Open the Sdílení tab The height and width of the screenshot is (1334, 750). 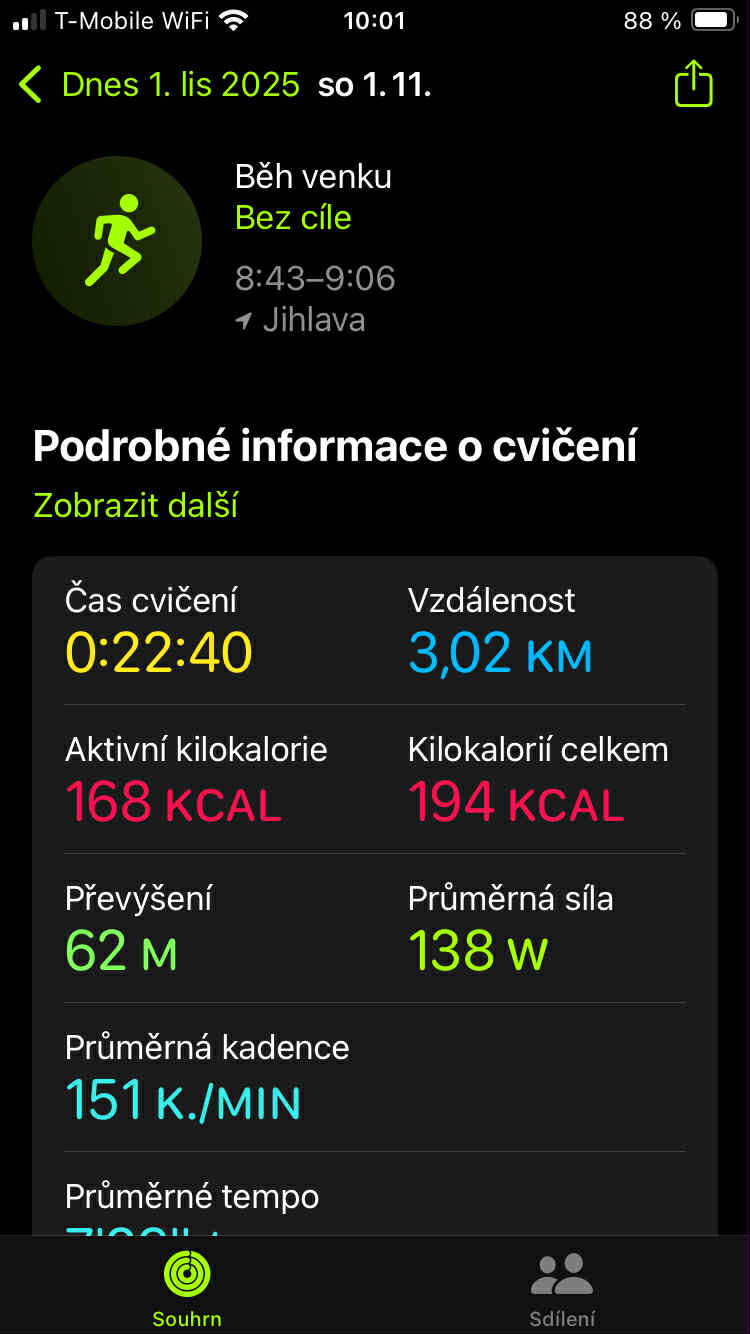click(562, 1288)
